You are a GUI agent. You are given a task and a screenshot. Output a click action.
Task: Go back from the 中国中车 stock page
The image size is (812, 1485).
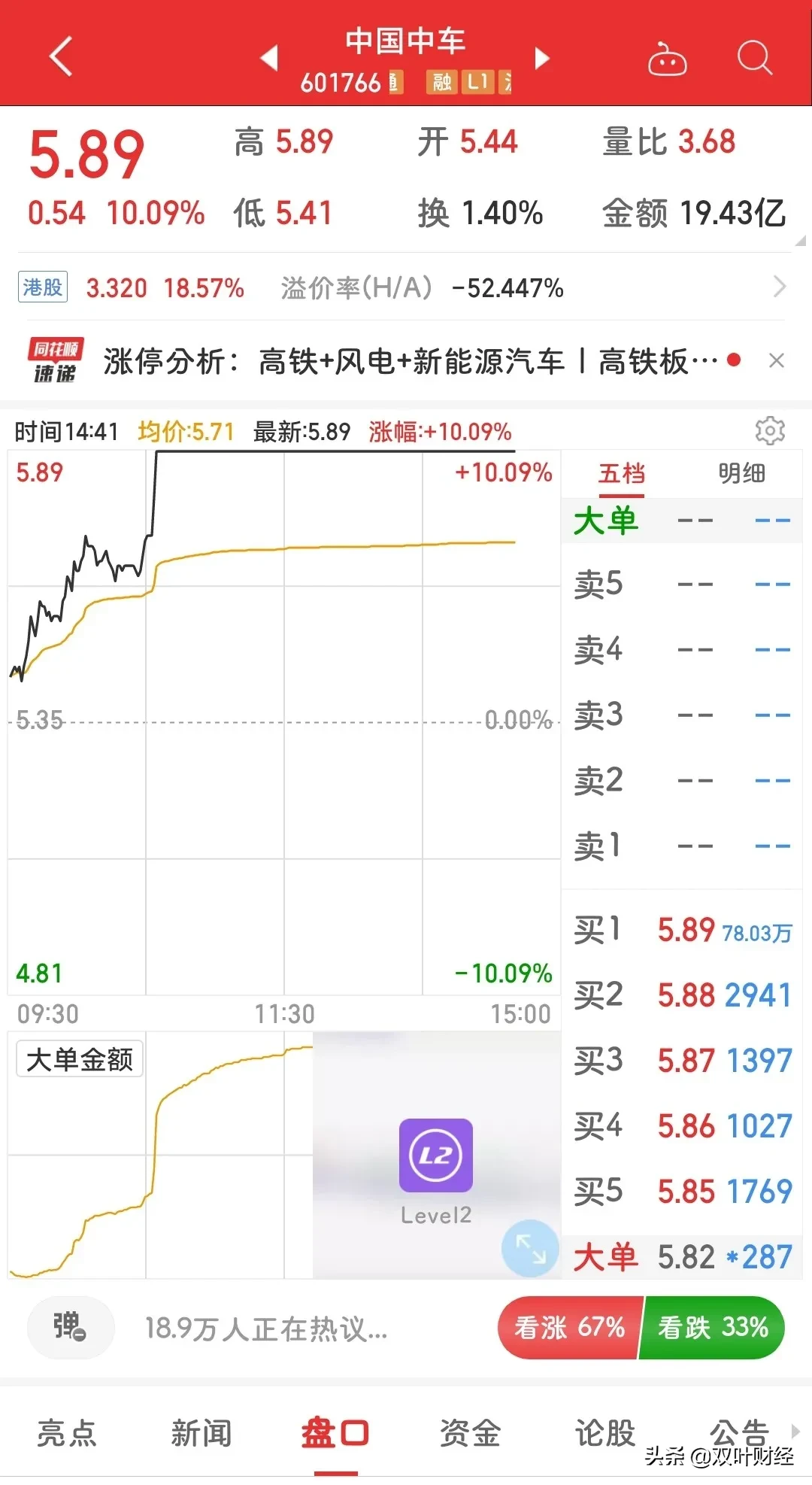coord(61,56)
